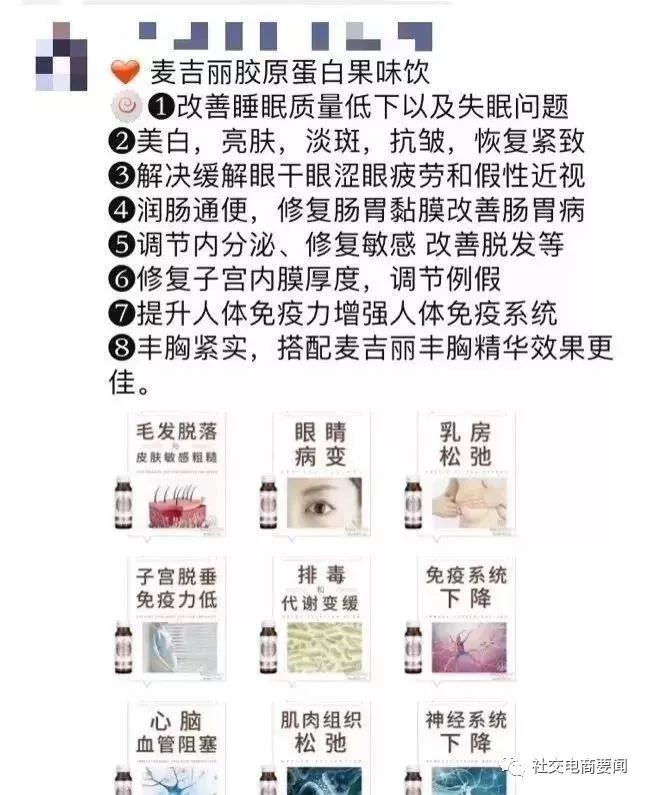Open the 心脑血管阻塞 image tile
Screen dimensions: 648x795
[170, 748]
